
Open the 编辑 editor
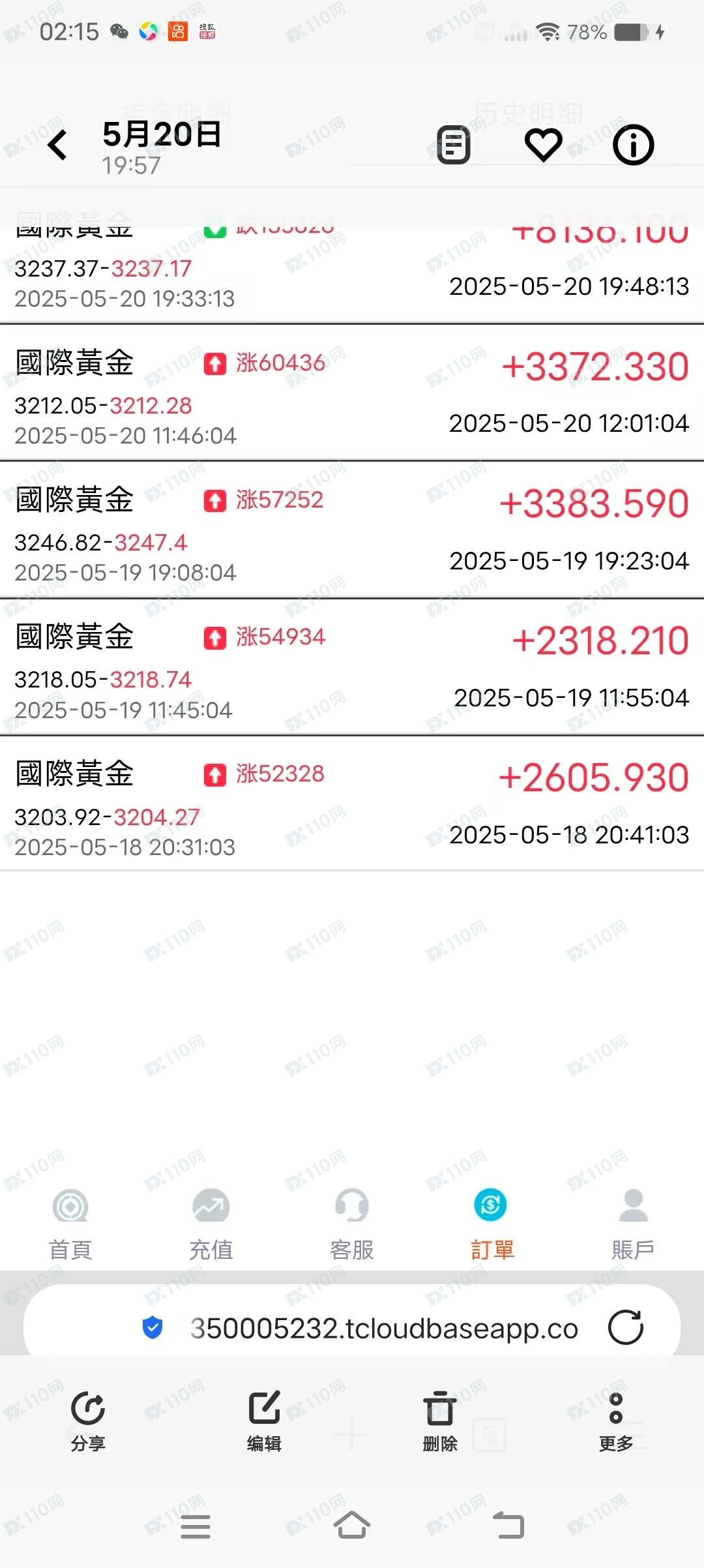click(x=264, y=1421)
